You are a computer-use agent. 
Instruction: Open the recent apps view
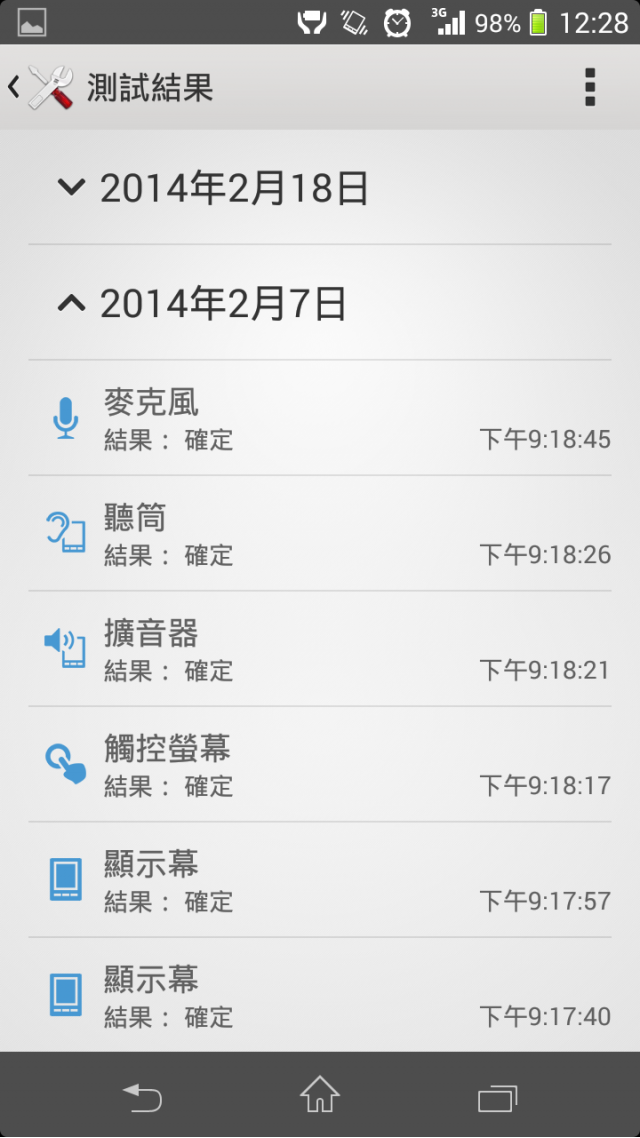[x=498, y=1096]
